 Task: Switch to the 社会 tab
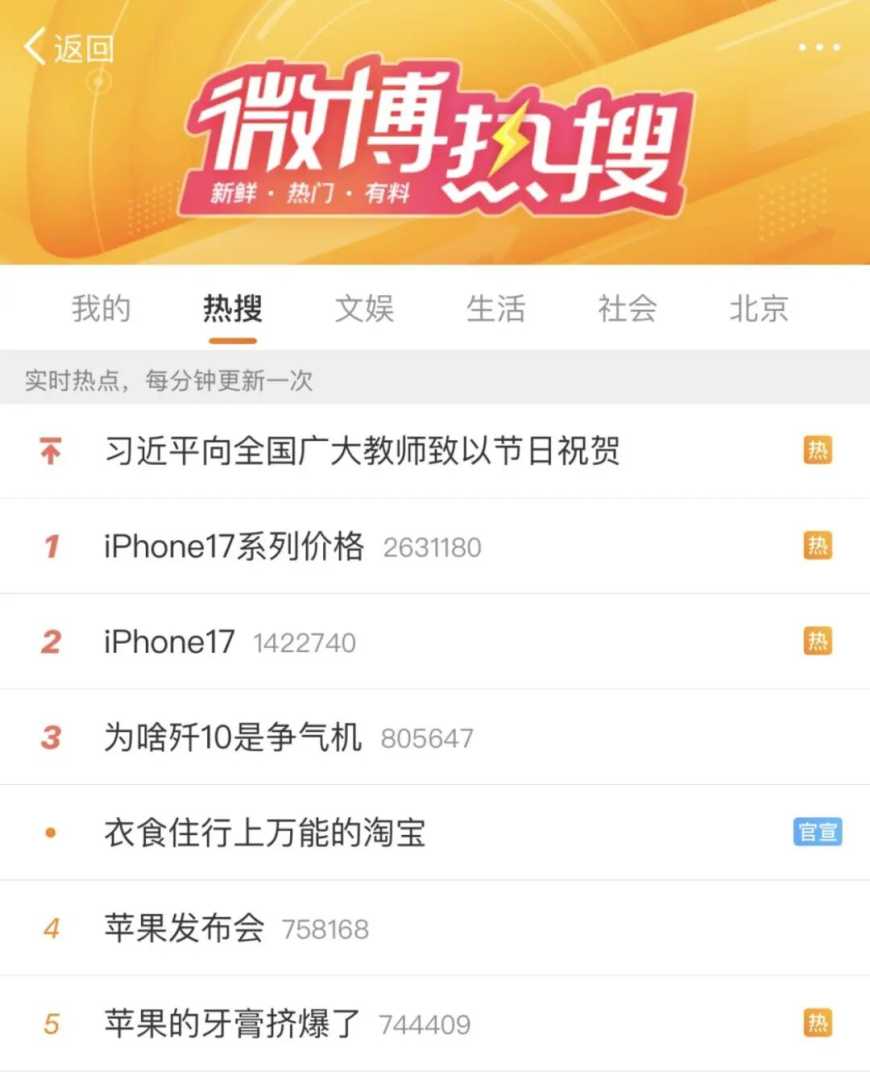point(627,309)
